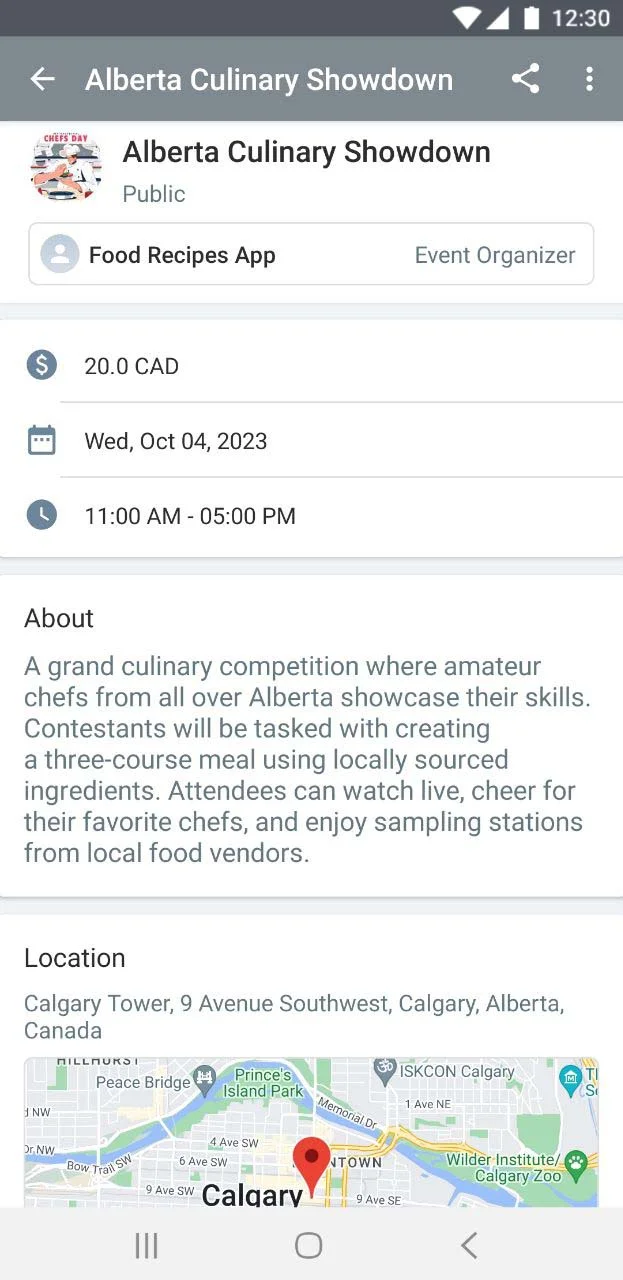Open recent apps from navigation bar
This screenshot has width=623, height=1280.
coord(147,1245)
